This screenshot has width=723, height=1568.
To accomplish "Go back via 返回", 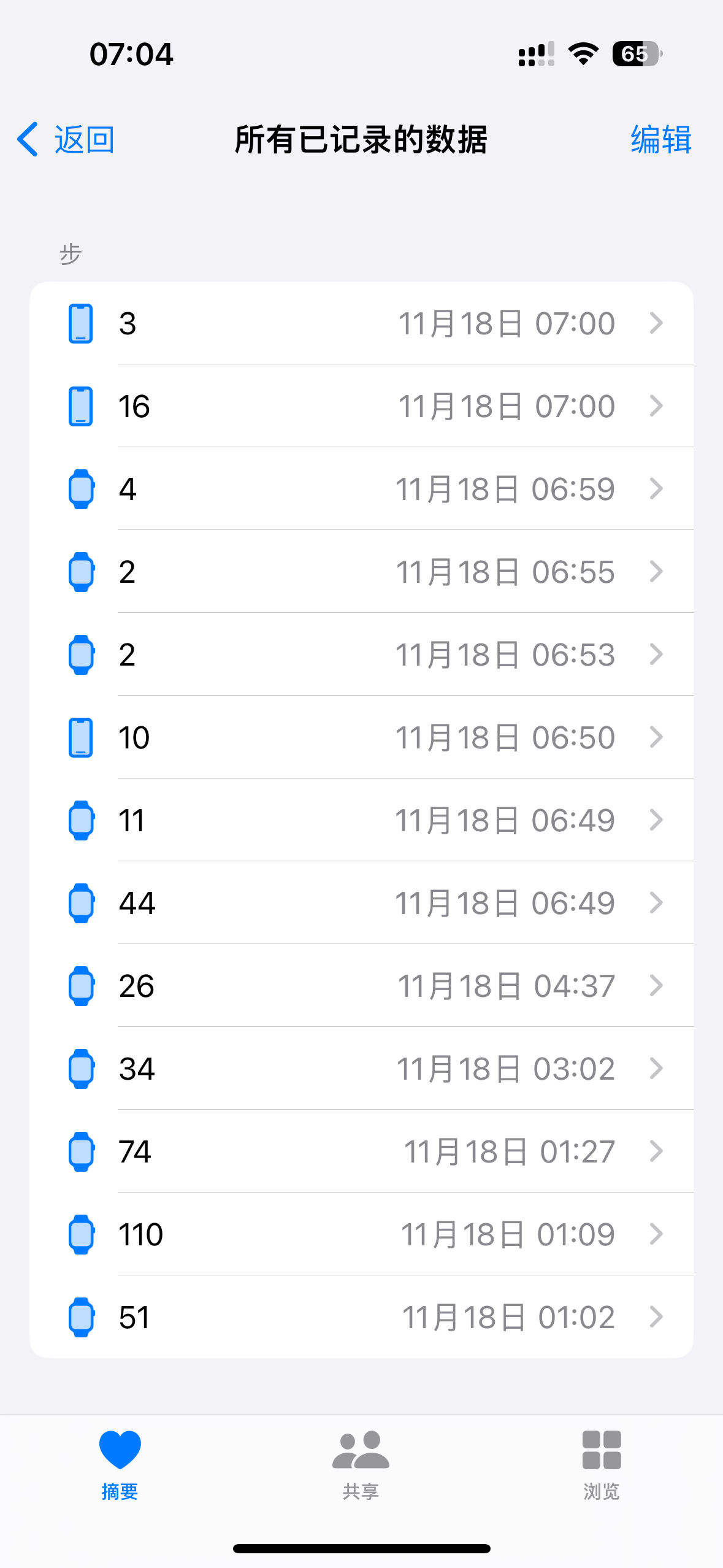I will [x=66, y=139].
